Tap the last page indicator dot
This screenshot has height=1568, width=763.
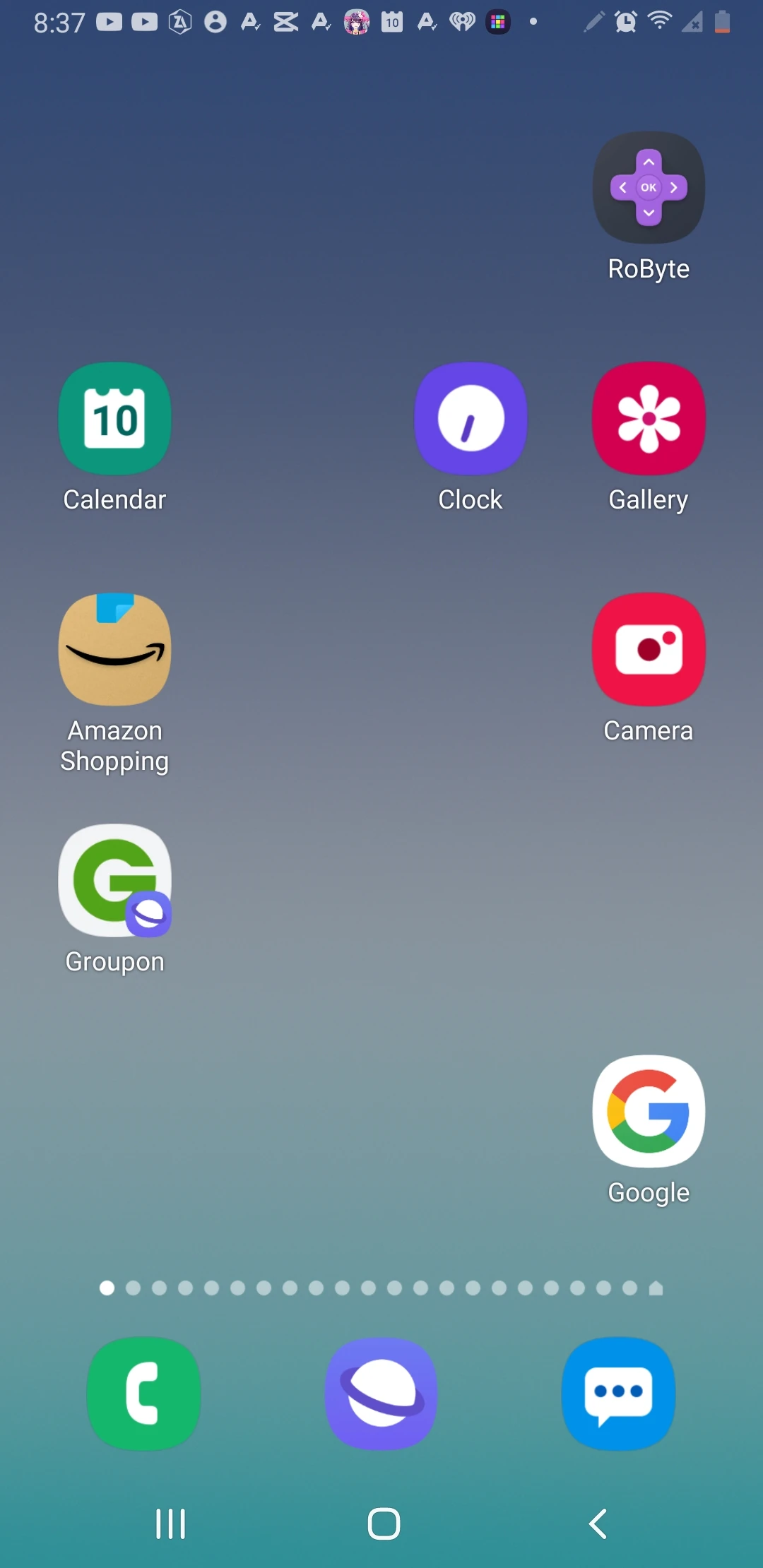coord(657,1288)
